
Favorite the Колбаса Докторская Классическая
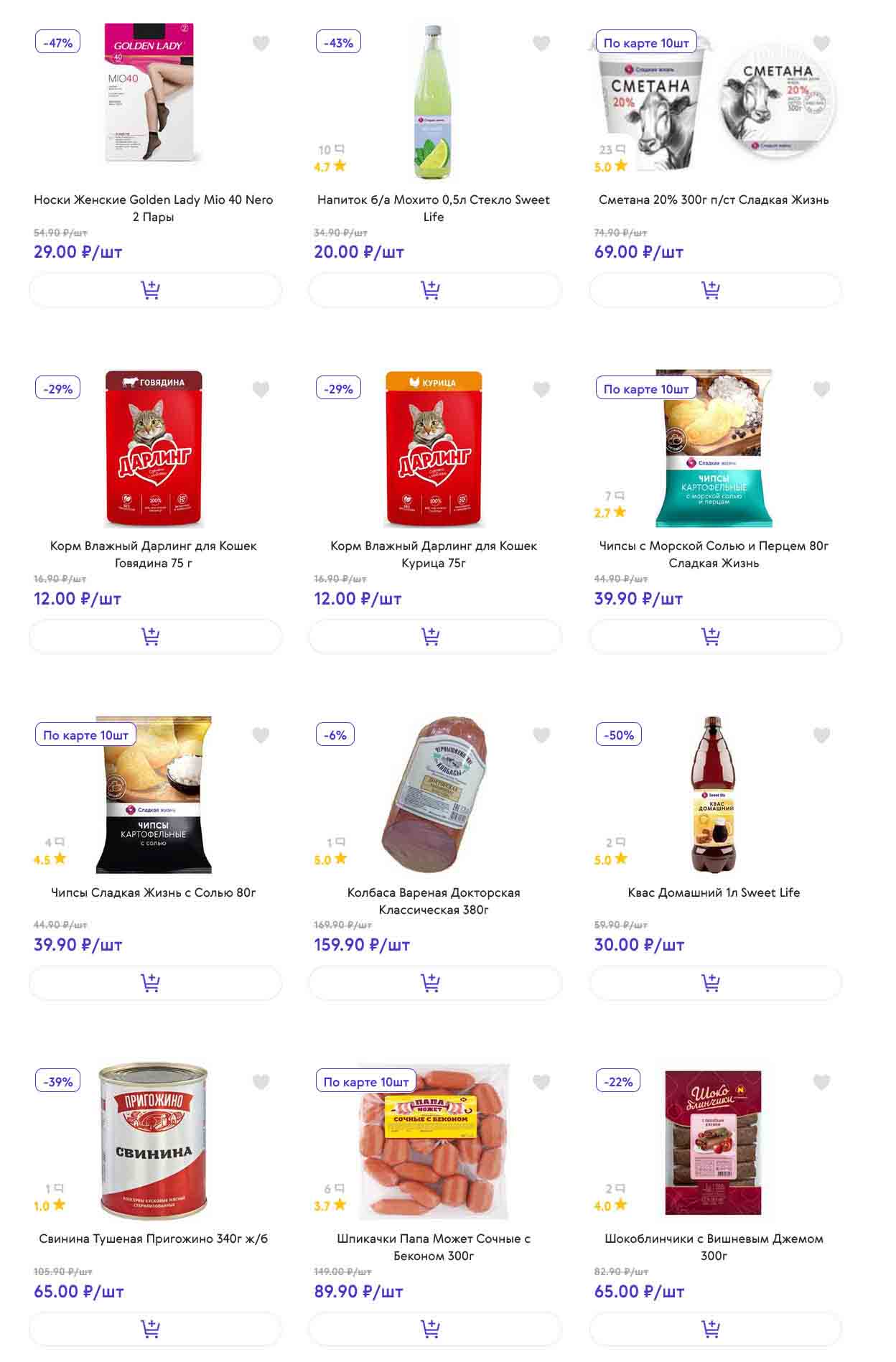pos(541,735)
